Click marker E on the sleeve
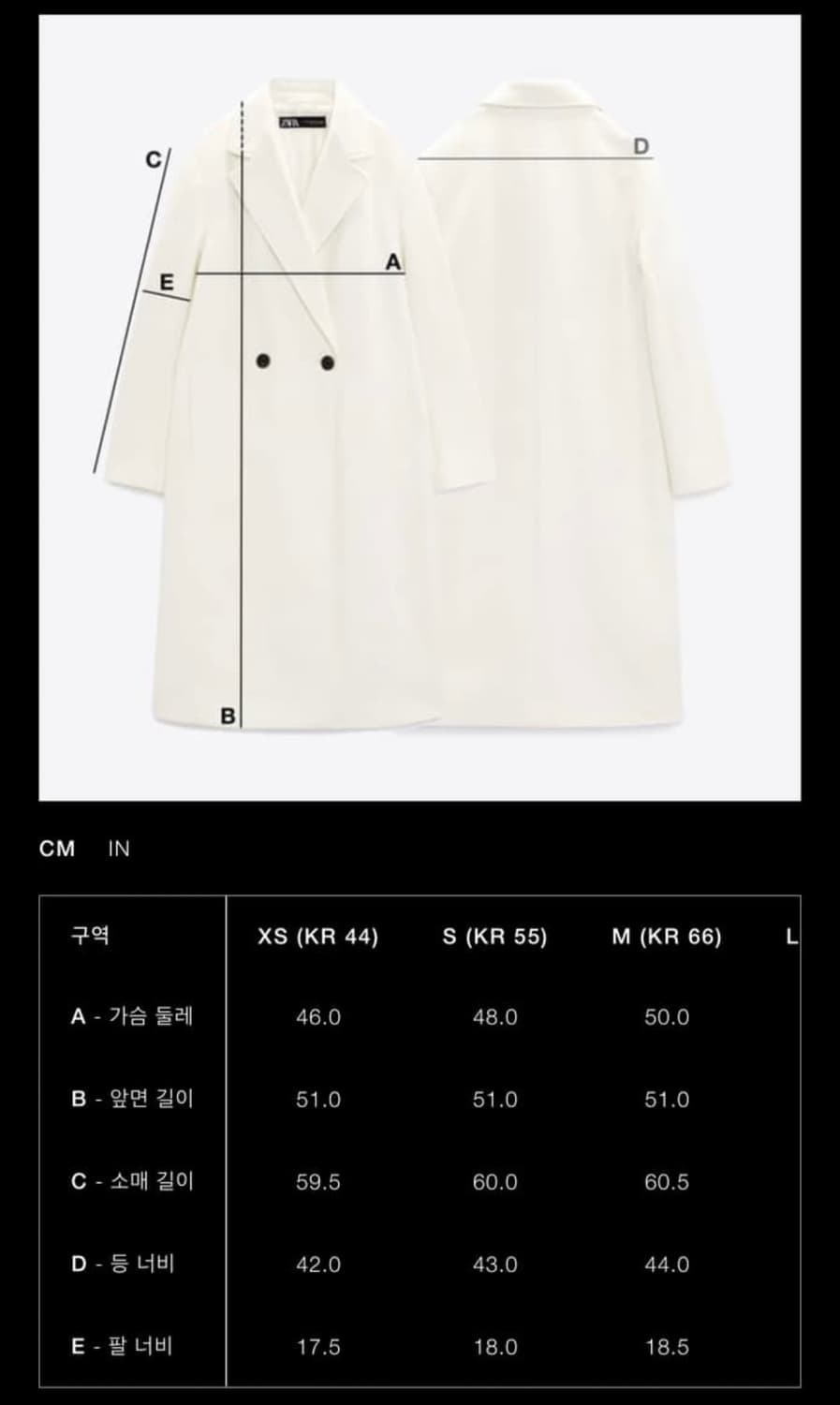This screenshot has width=840, height=1405. point(169,281)
